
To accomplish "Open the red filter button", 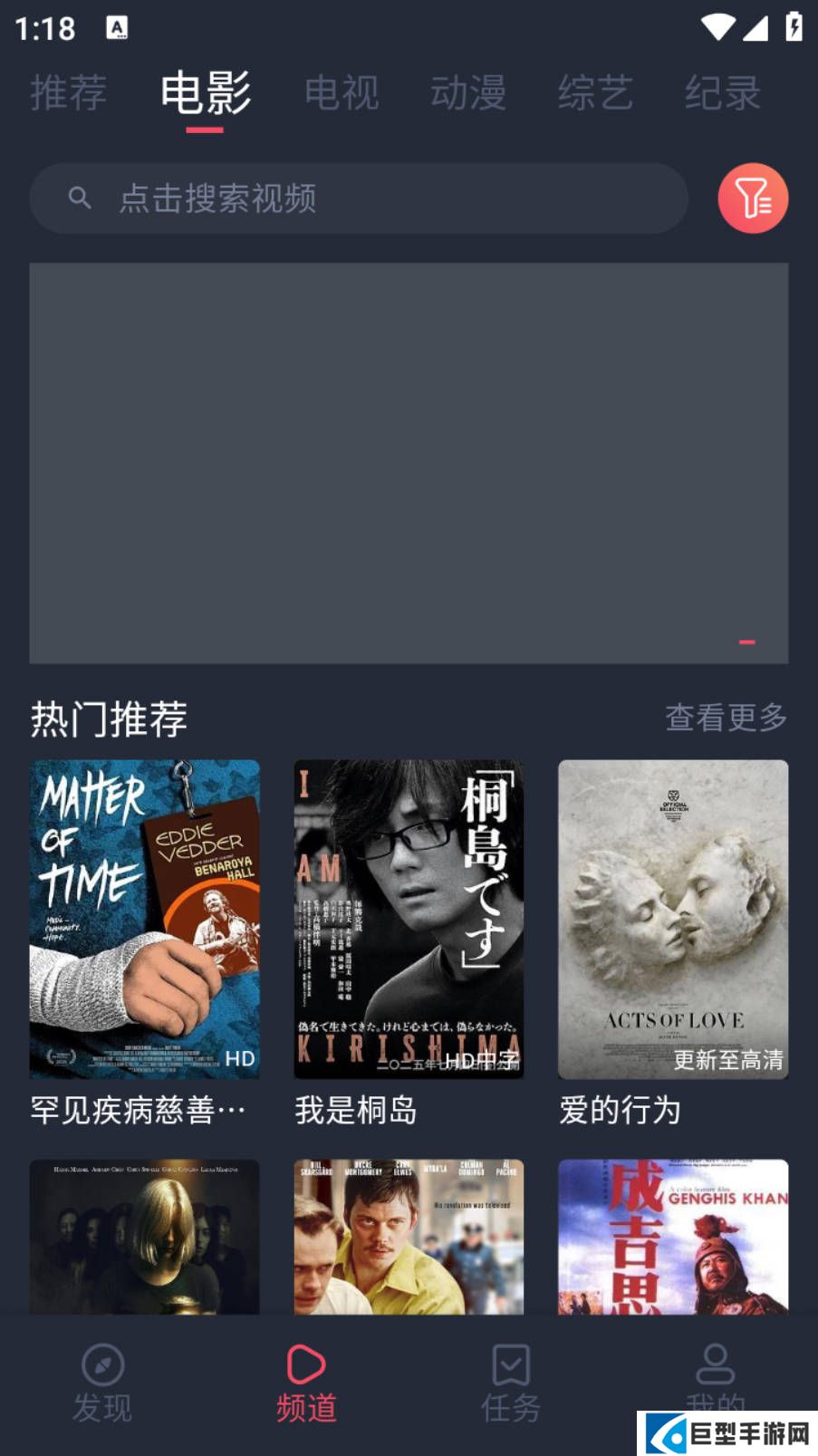I will pos(752,198).
